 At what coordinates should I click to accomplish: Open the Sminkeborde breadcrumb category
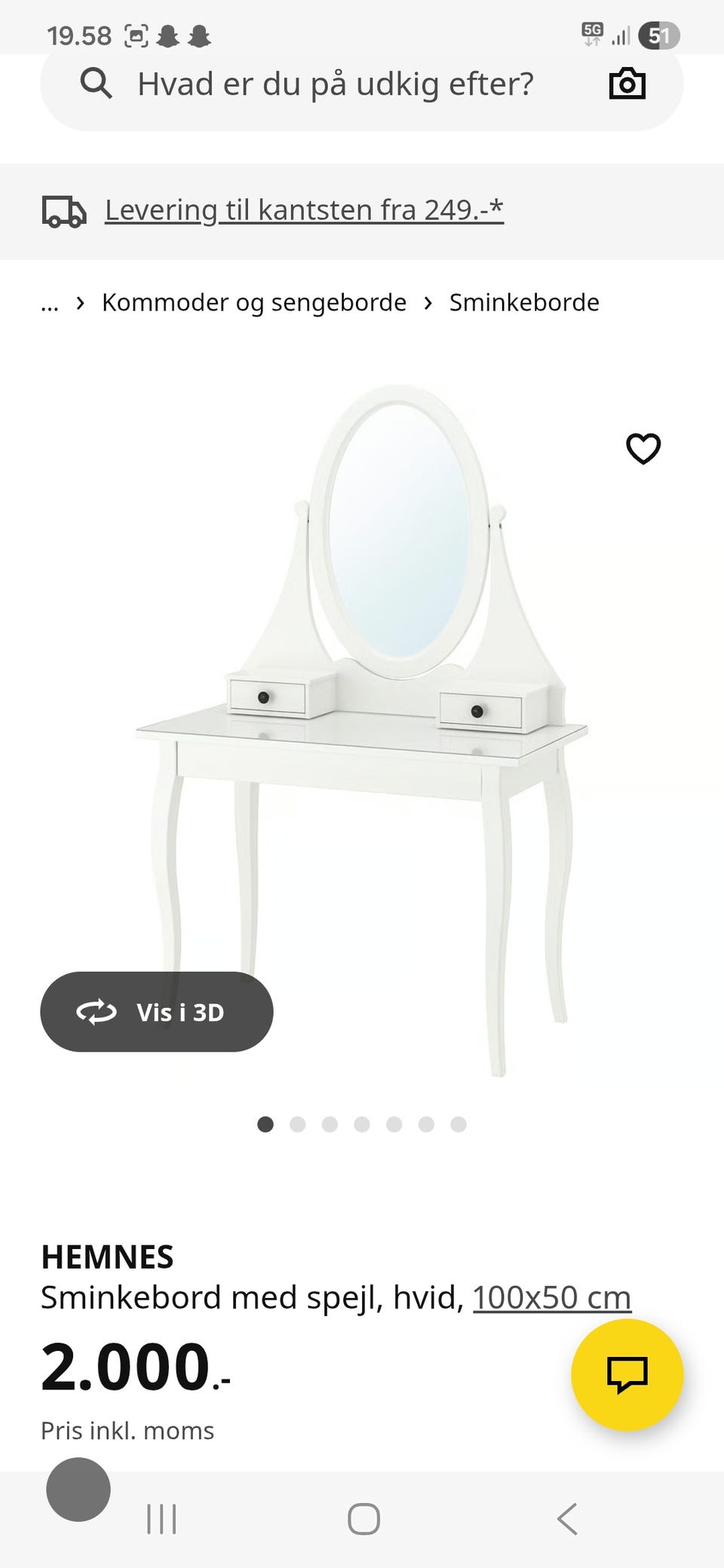(x=524, y=302)
